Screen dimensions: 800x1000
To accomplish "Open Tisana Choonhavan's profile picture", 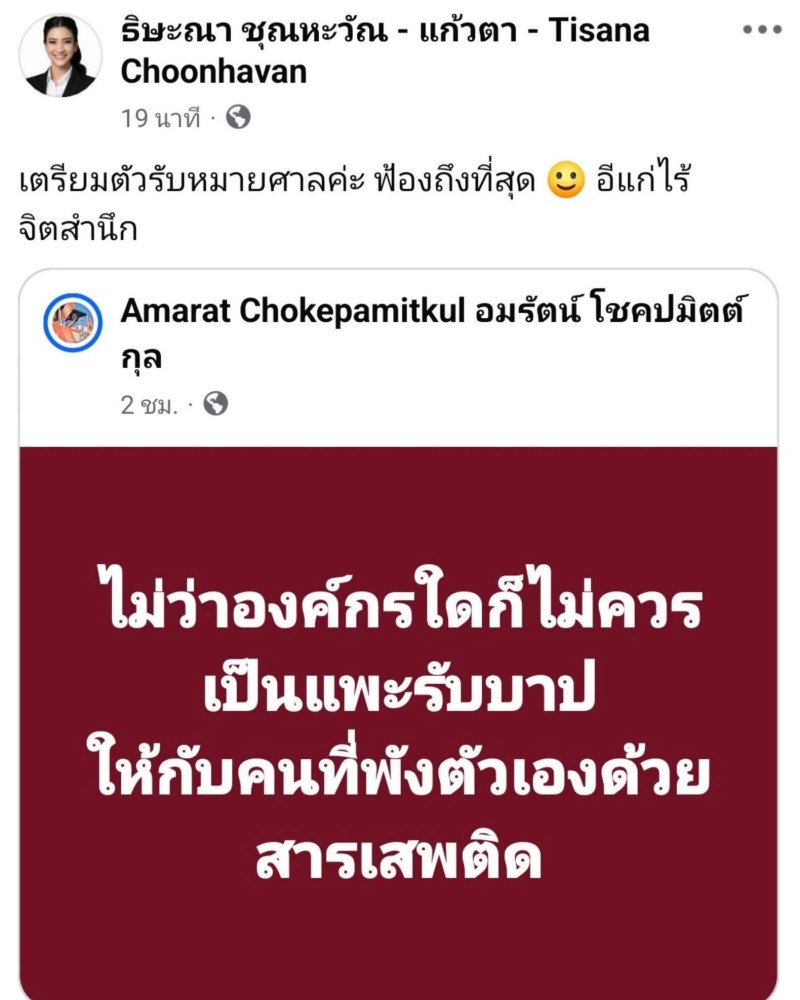I will [x=60, y=56].
